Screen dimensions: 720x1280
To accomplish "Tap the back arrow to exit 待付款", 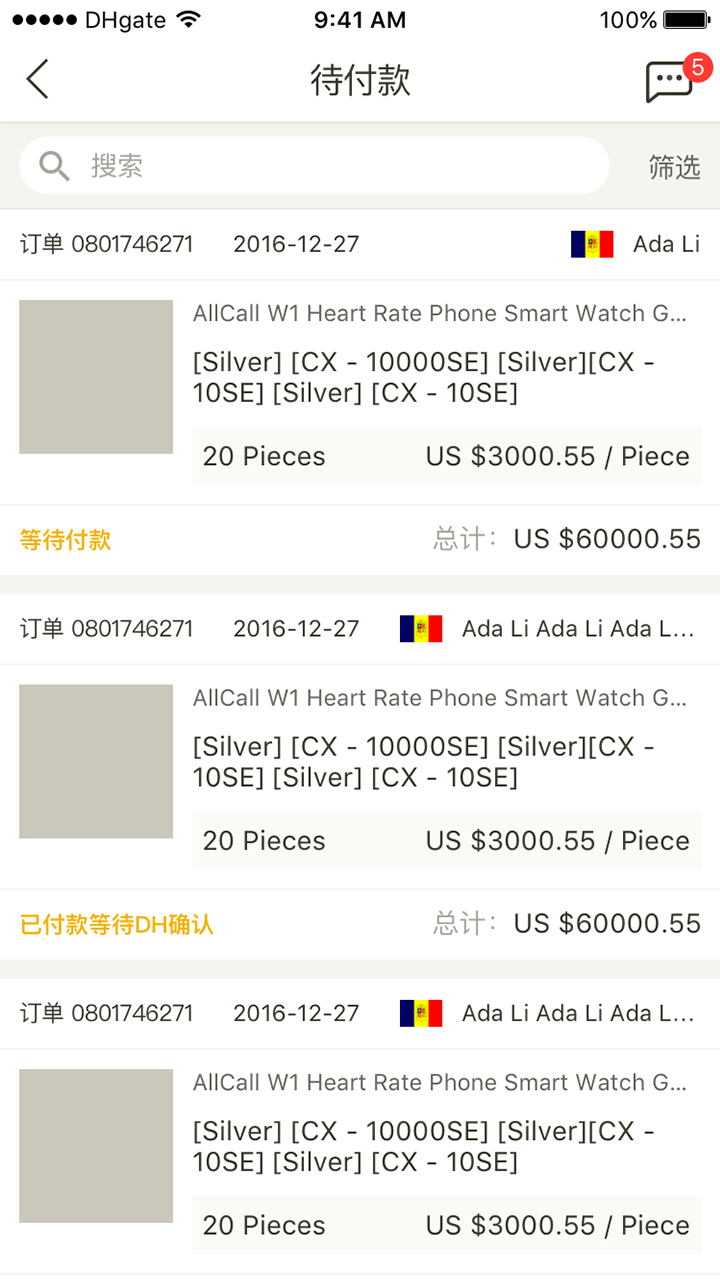I will click(x=38, y=79).
